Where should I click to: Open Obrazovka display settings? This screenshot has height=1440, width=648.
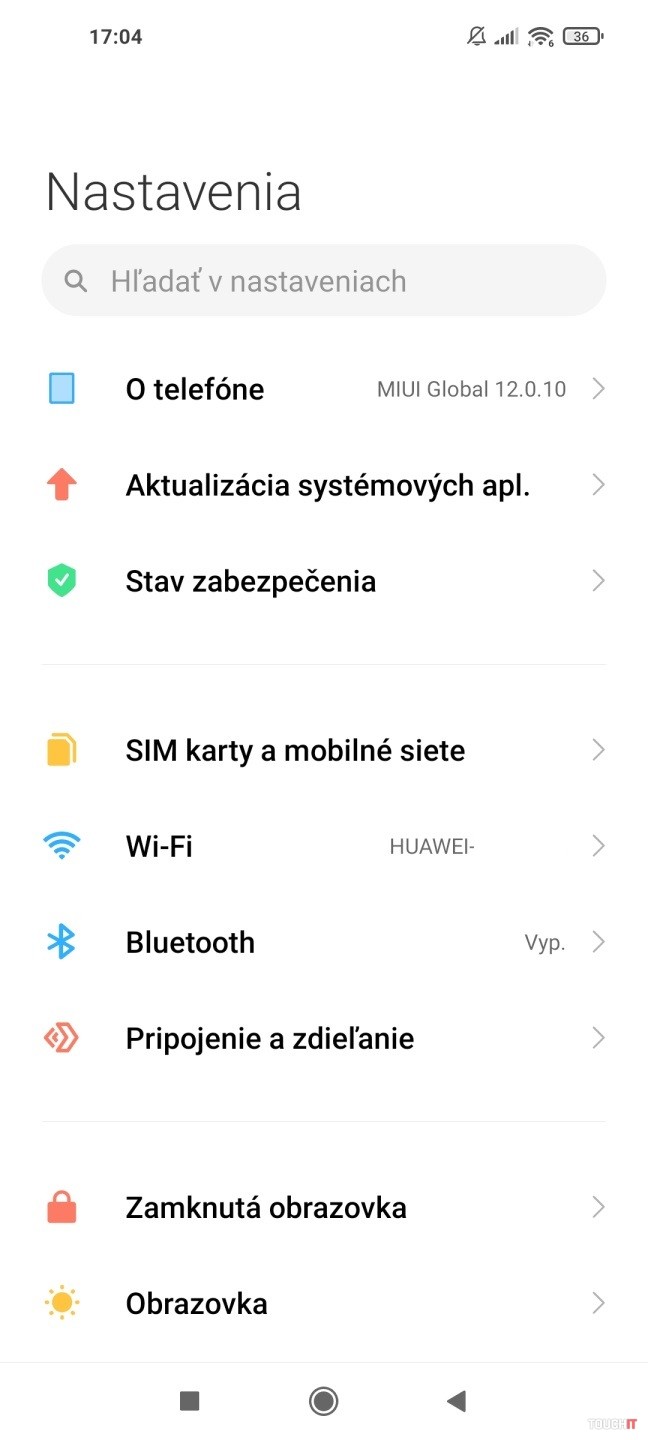[x=323, y=1304]
